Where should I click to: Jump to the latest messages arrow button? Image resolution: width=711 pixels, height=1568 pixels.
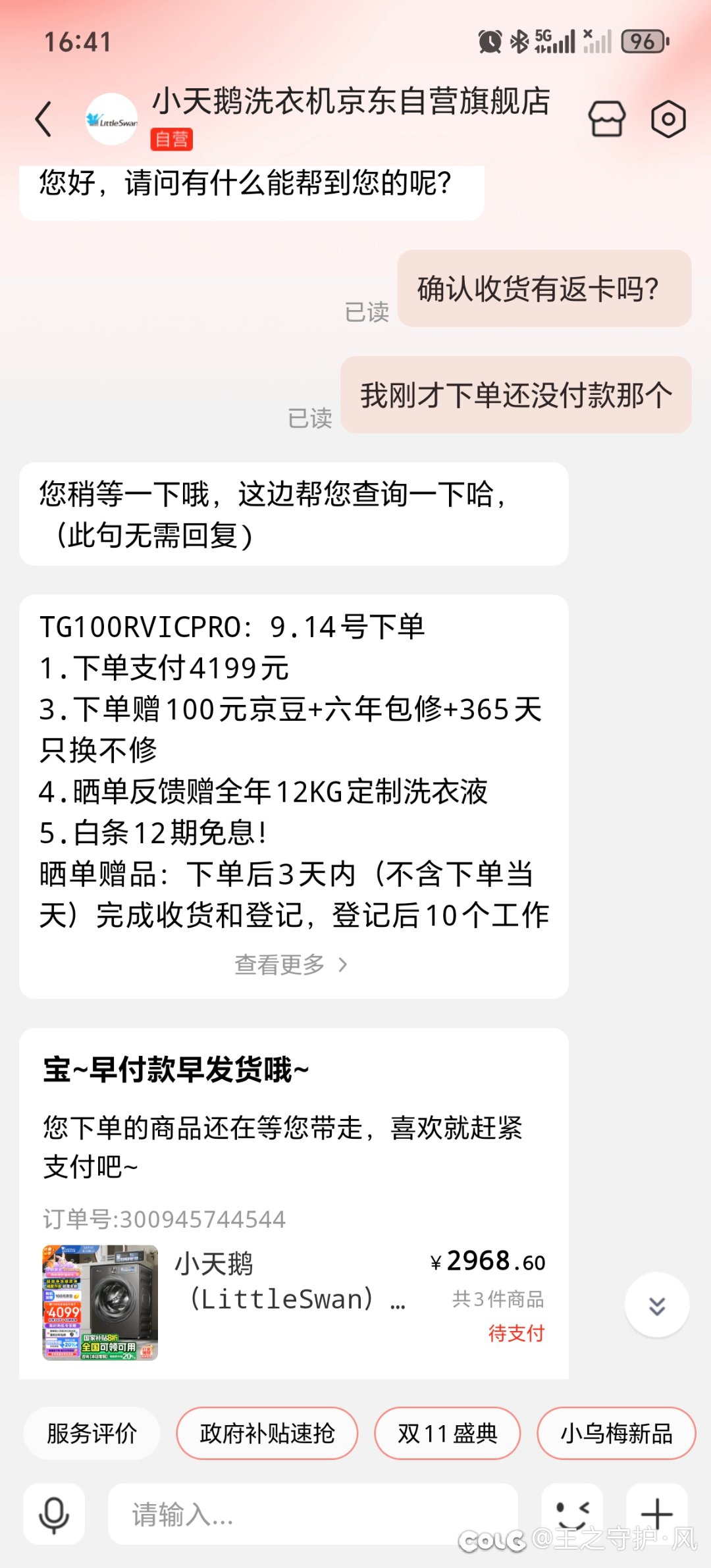[x=657, y=1305]
